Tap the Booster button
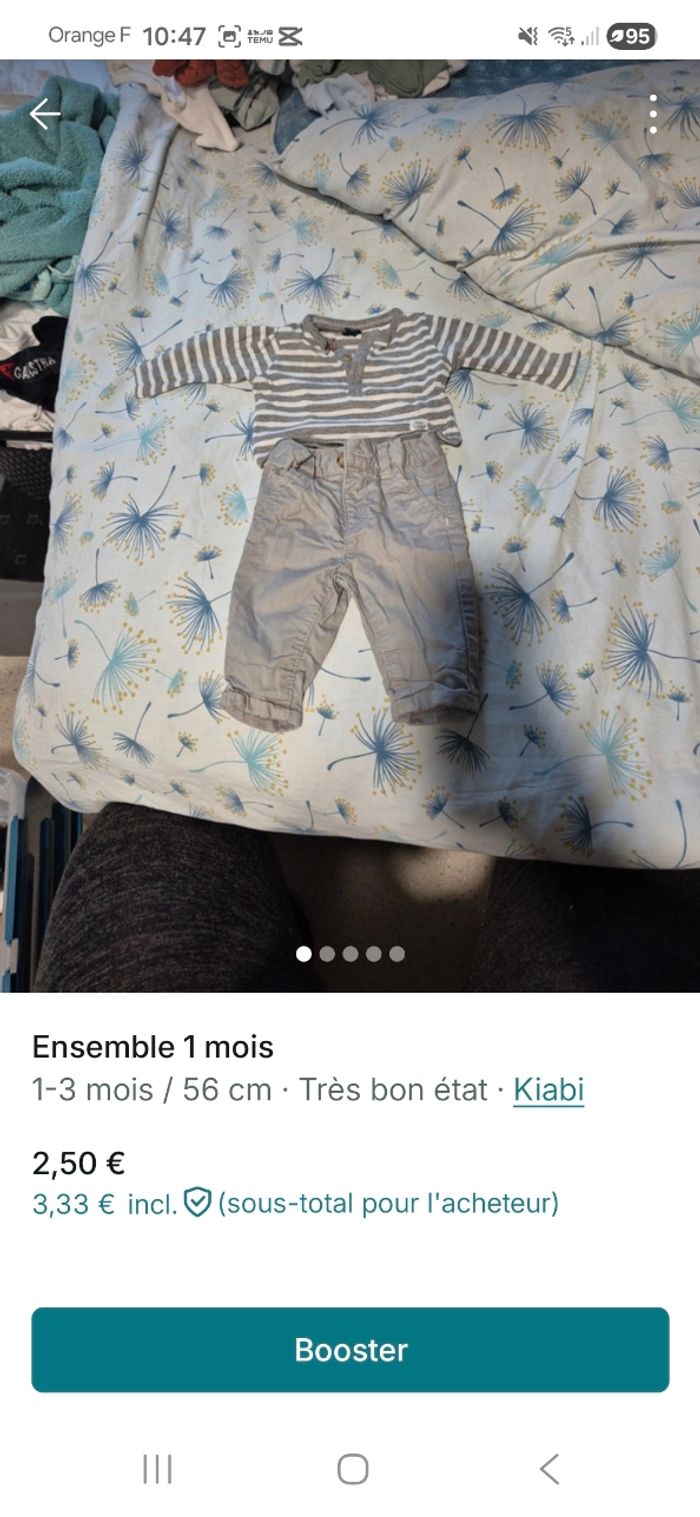Screen dimensions: 700x1517 (350, 1349)
